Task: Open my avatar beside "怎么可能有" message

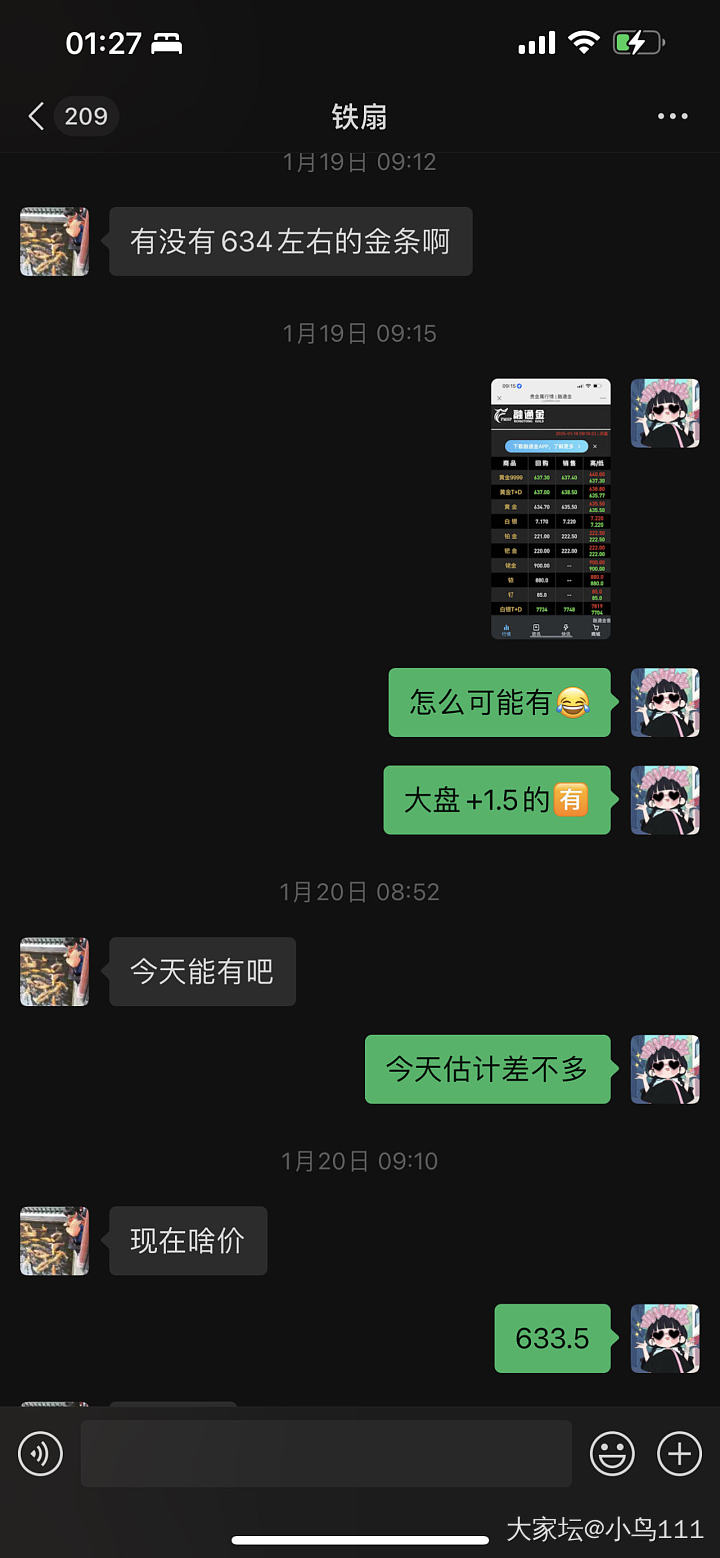Action: point(664,703)
